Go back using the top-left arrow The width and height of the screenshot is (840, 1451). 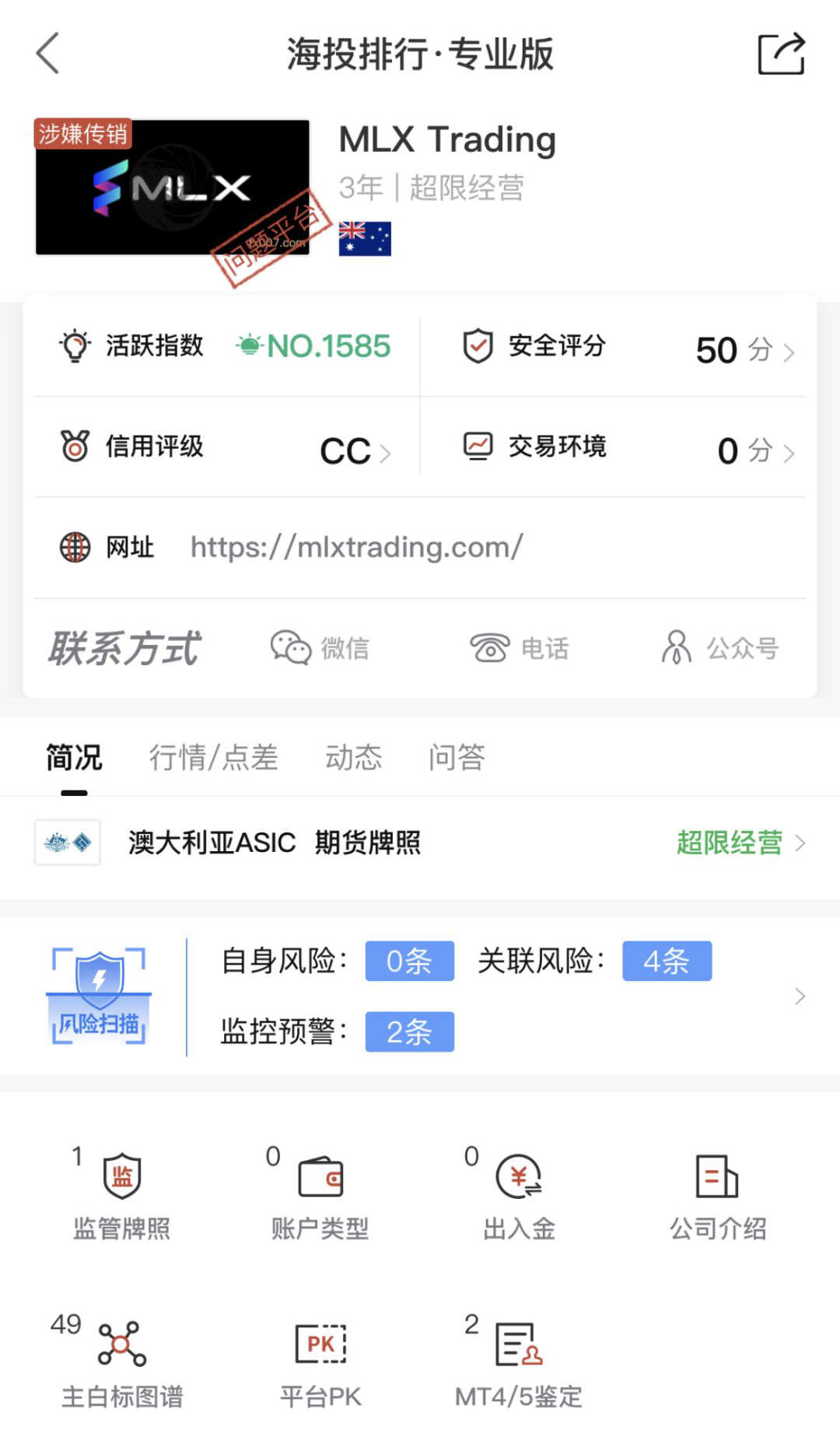pyautogui.click(x=48, y=54)
